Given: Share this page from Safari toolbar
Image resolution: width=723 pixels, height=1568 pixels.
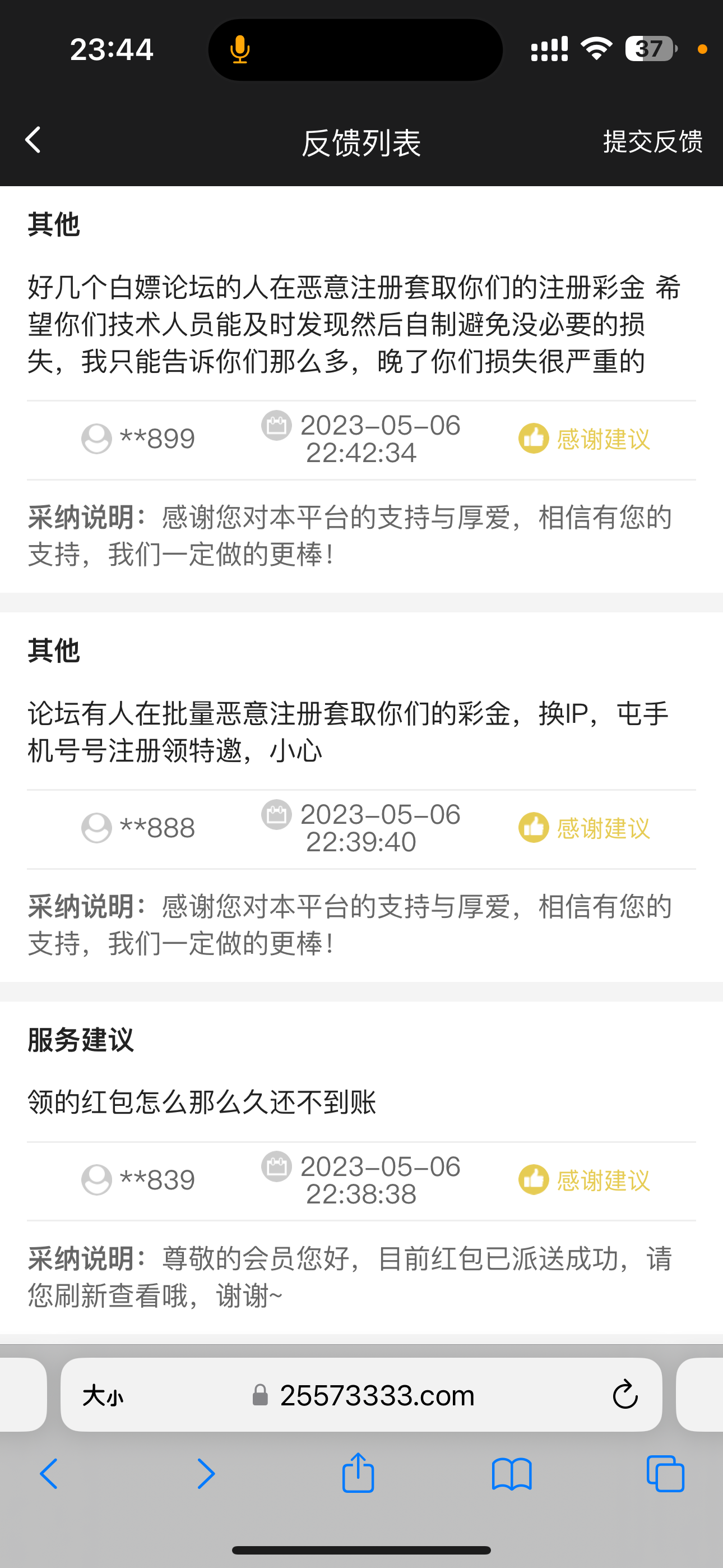Looking at the screenshot, I should click(x=358, y=1473).
